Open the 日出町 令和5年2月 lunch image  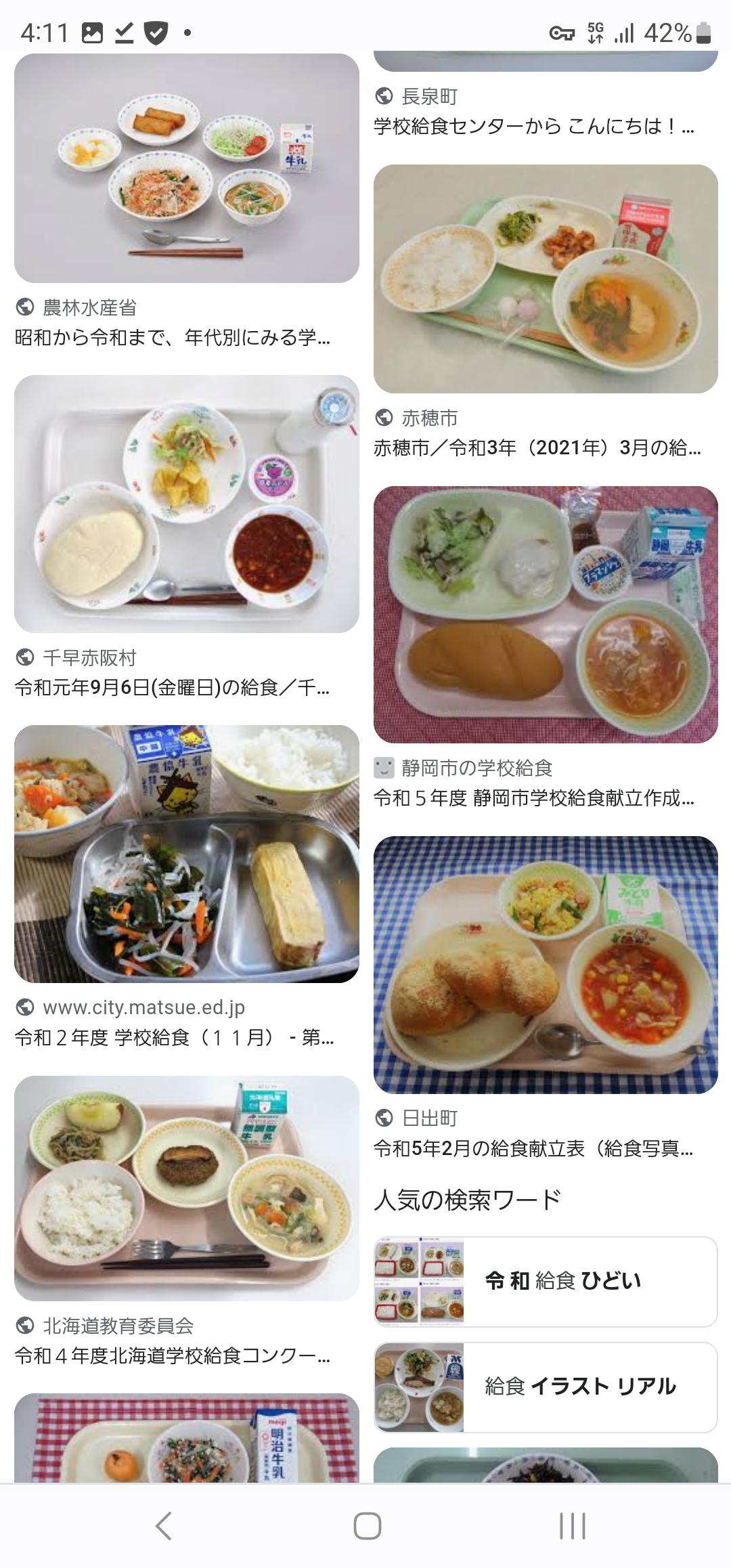click(545, 964)
